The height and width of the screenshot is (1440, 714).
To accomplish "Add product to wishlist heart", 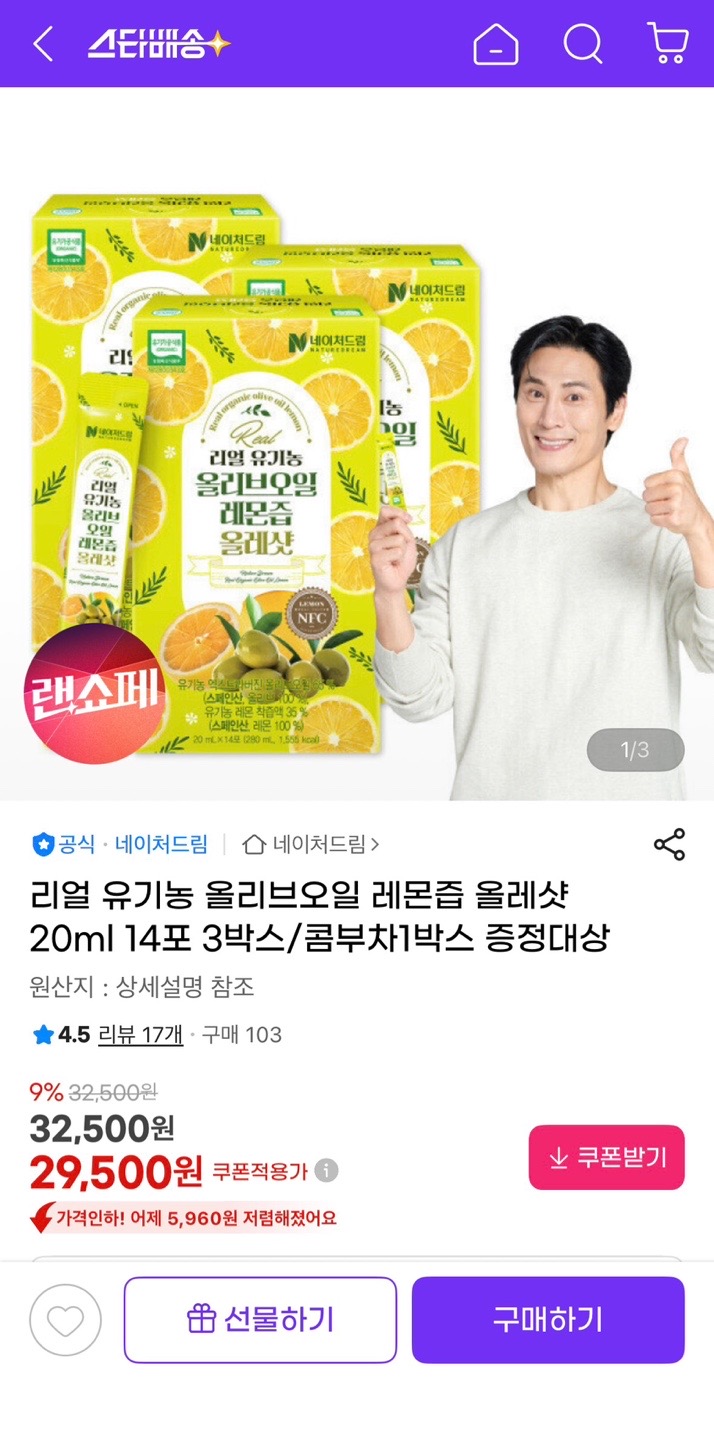I will 66,1320.
